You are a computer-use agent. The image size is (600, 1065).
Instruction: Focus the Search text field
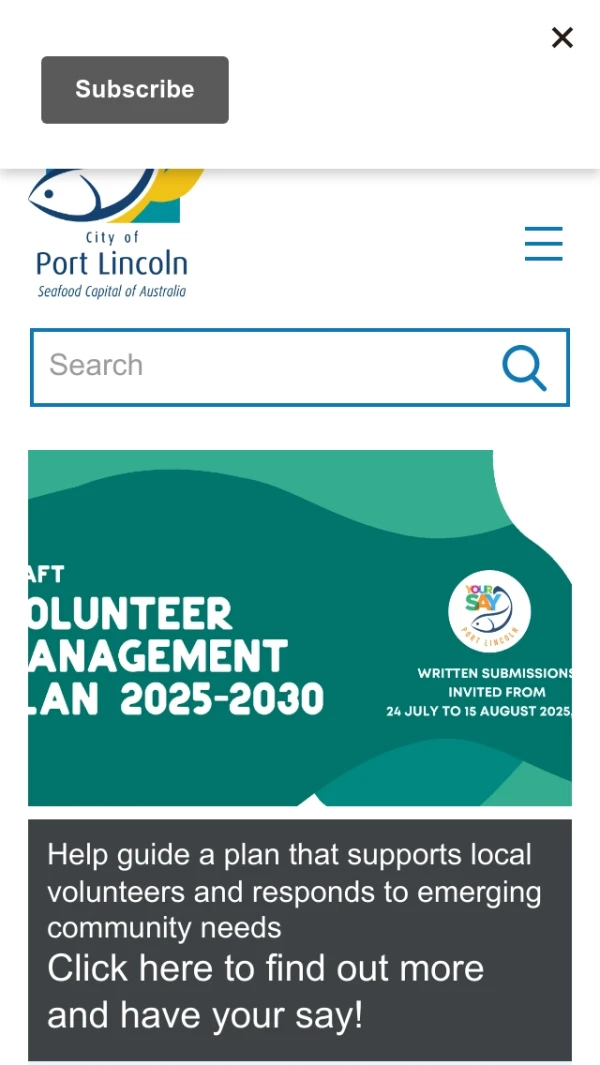coord(260,366)
